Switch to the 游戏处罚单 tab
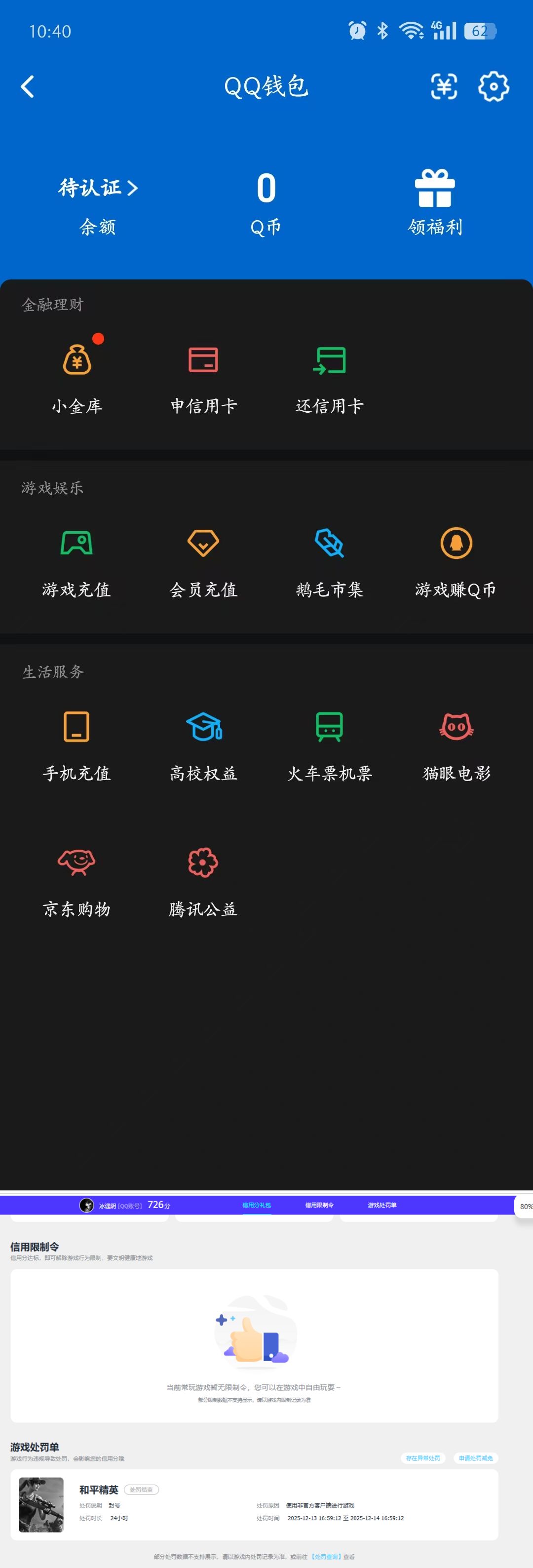 coord(384,1205)
